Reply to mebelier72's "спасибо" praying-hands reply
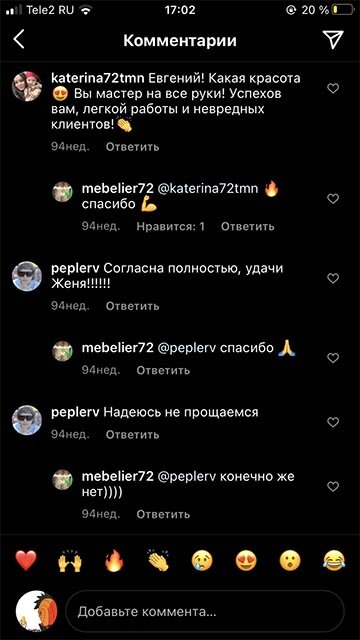Screen dimensions: 360x640 (x=163, y=370)
